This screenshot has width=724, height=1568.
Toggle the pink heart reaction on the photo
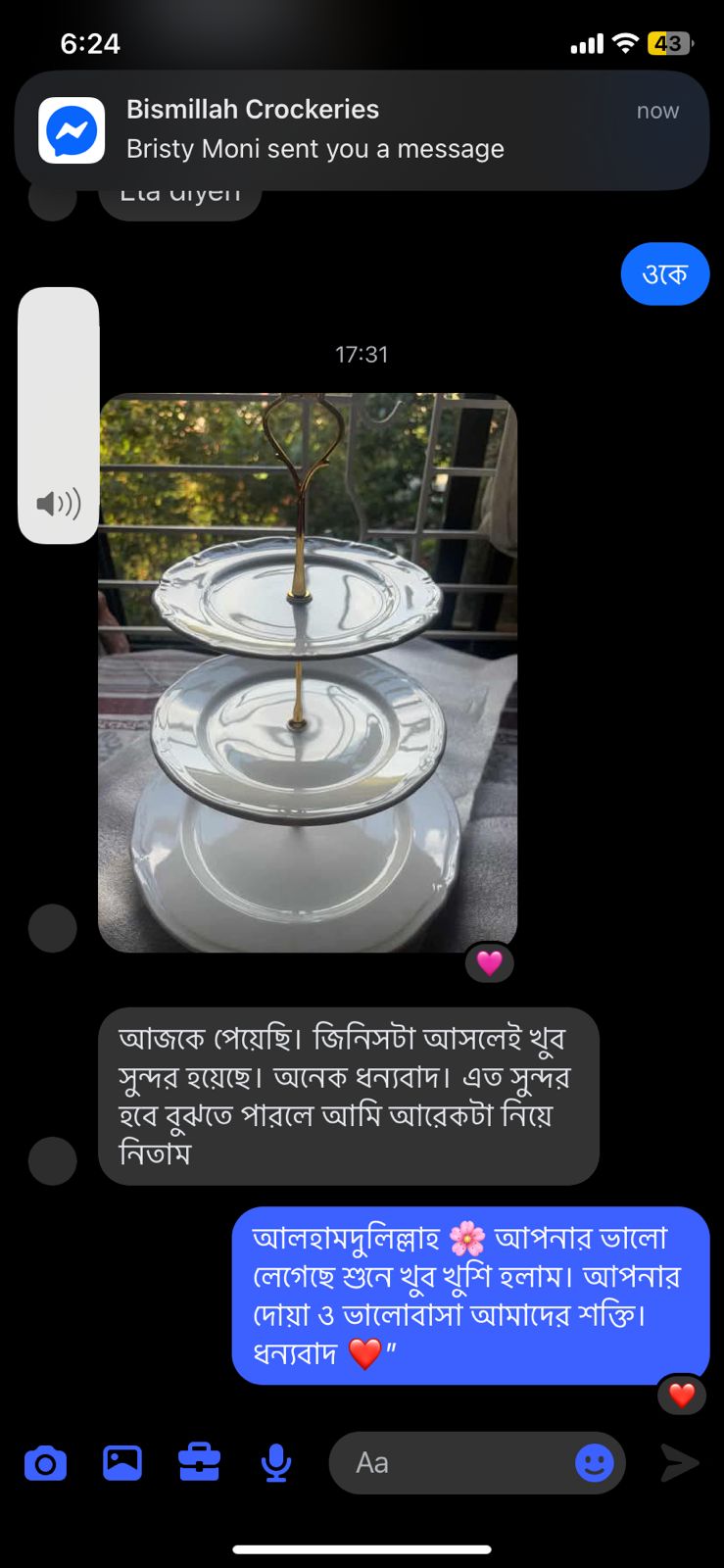pos(491,963)
